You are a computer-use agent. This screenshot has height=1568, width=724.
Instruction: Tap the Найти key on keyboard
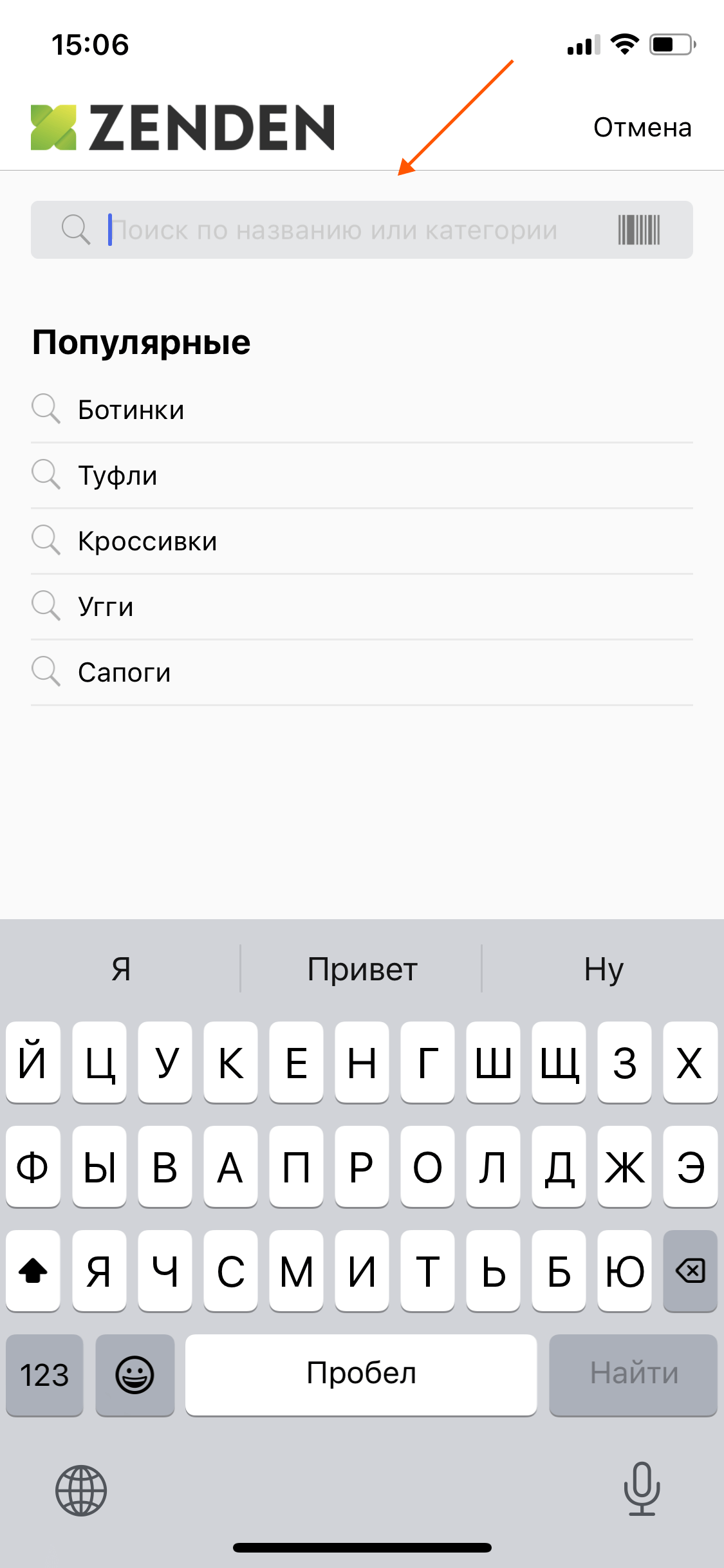pos(633,1374)
